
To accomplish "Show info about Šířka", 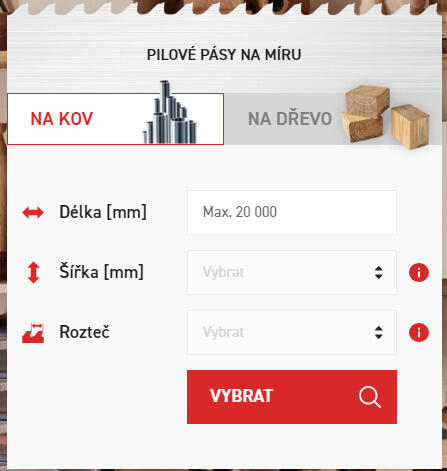I will 419,272.
